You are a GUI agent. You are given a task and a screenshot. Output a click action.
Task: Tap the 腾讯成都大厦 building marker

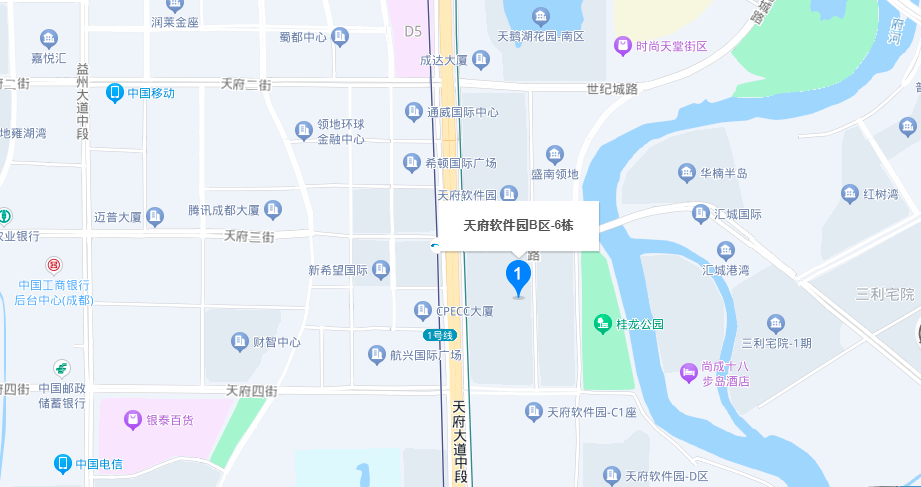tap(273, 209)
